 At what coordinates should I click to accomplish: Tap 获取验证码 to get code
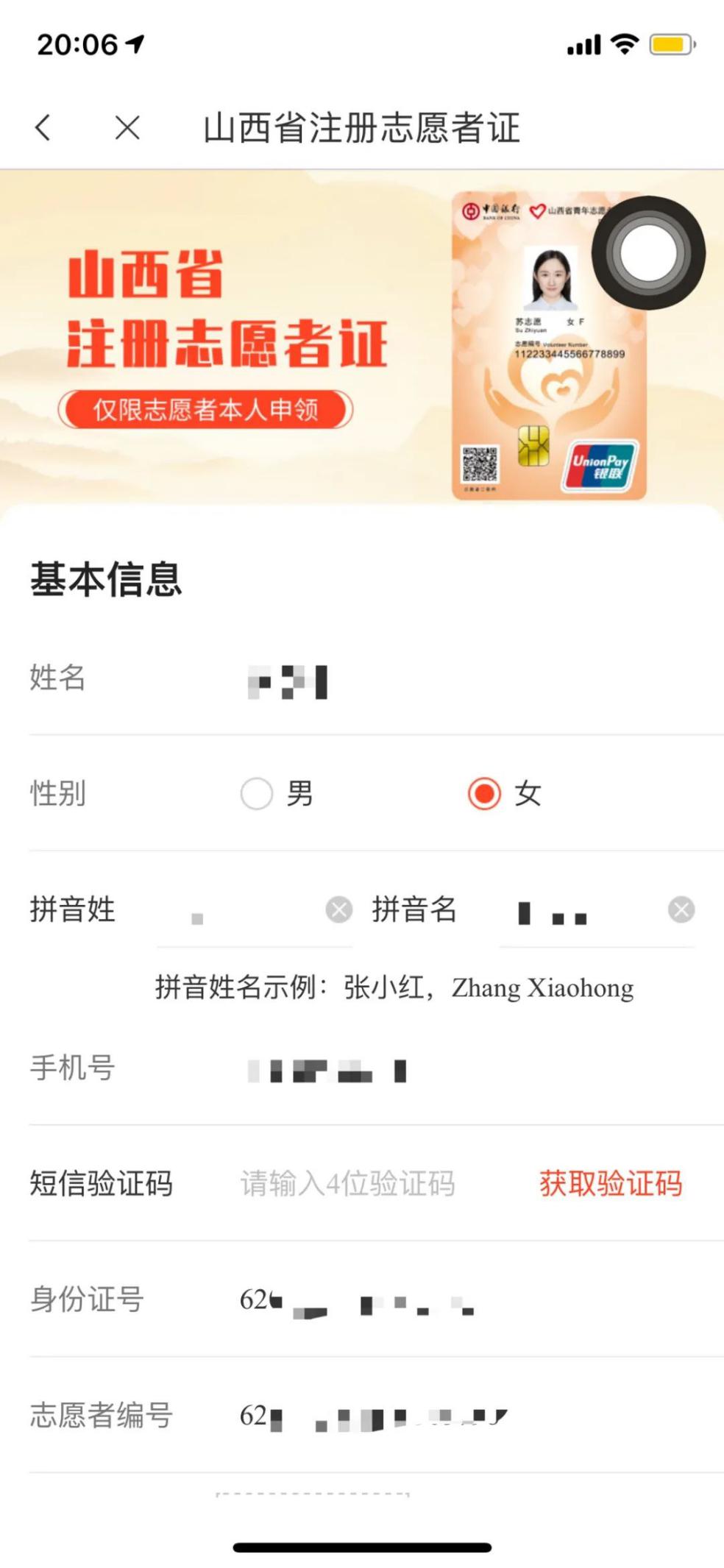click(x=611, y=1184)
